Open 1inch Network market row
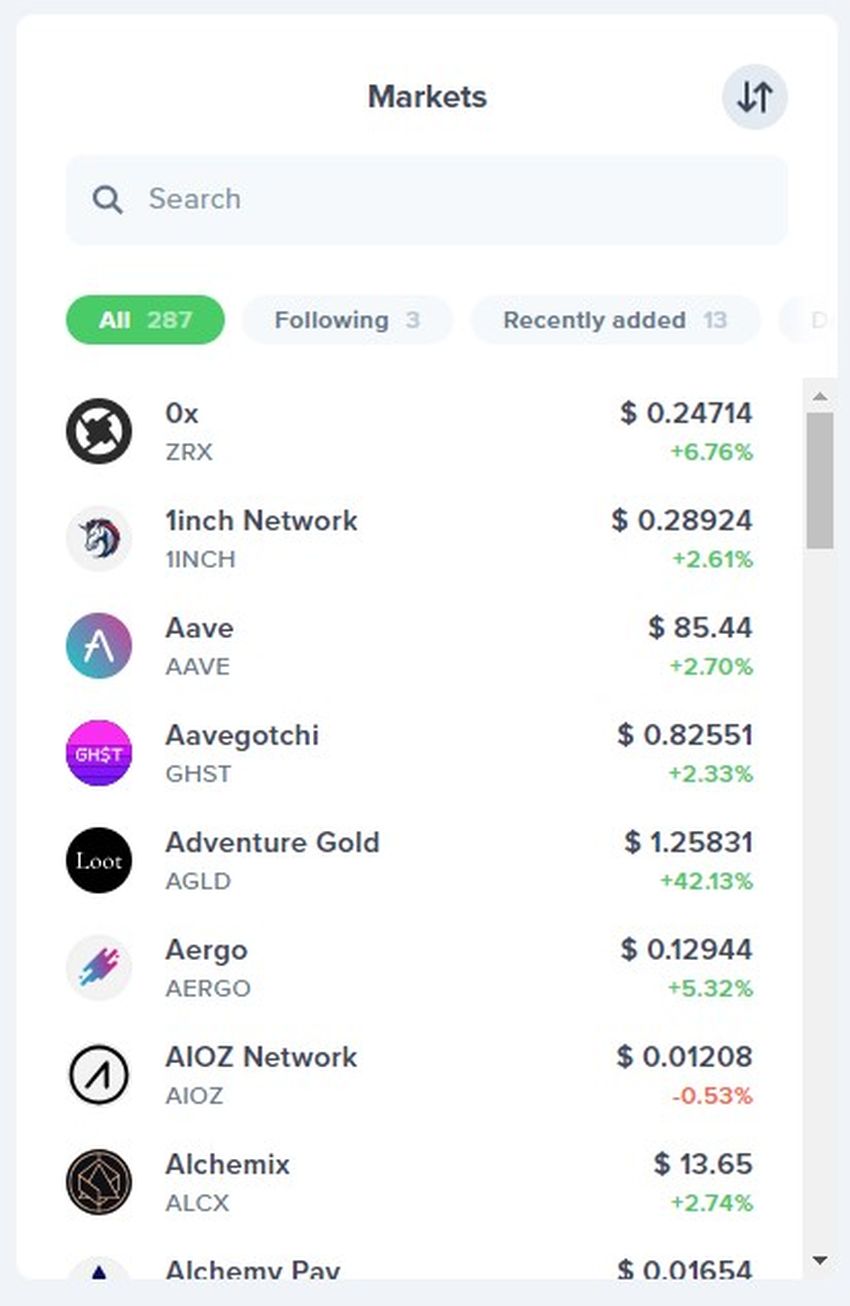 [x=410, y=538]
